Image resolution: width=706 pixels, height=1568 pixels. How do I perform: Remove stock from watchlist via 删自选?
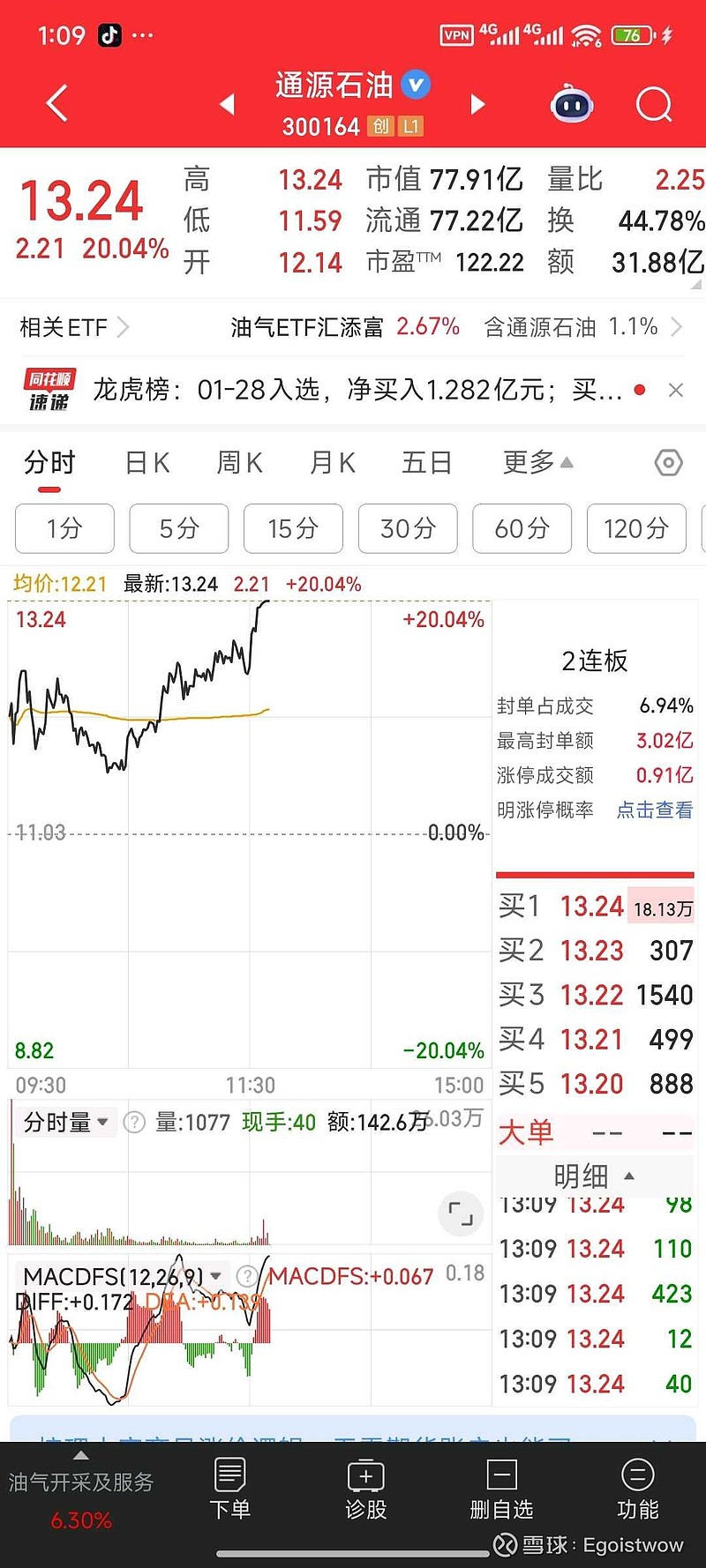click(501, 1490)
